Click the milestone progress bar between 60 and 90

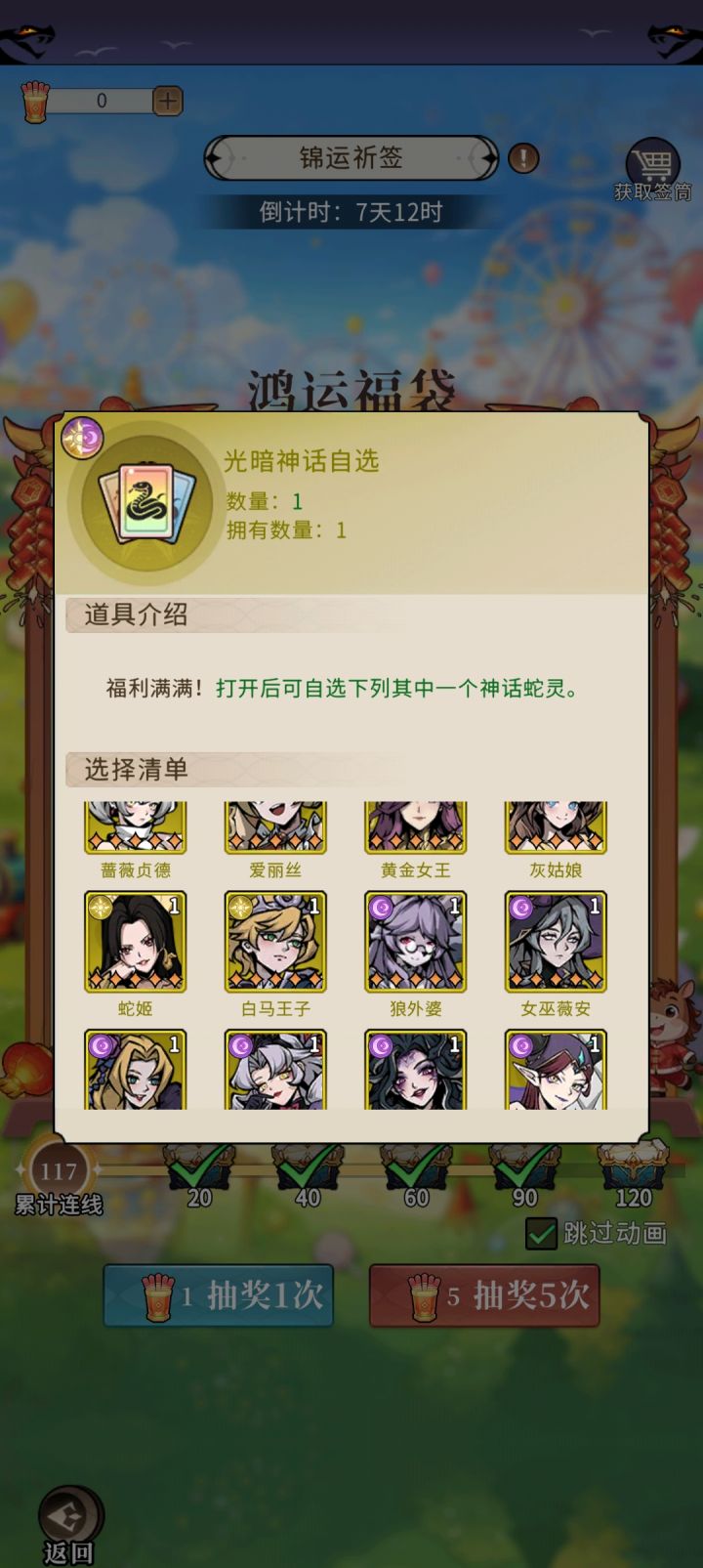coord(469,1167)
